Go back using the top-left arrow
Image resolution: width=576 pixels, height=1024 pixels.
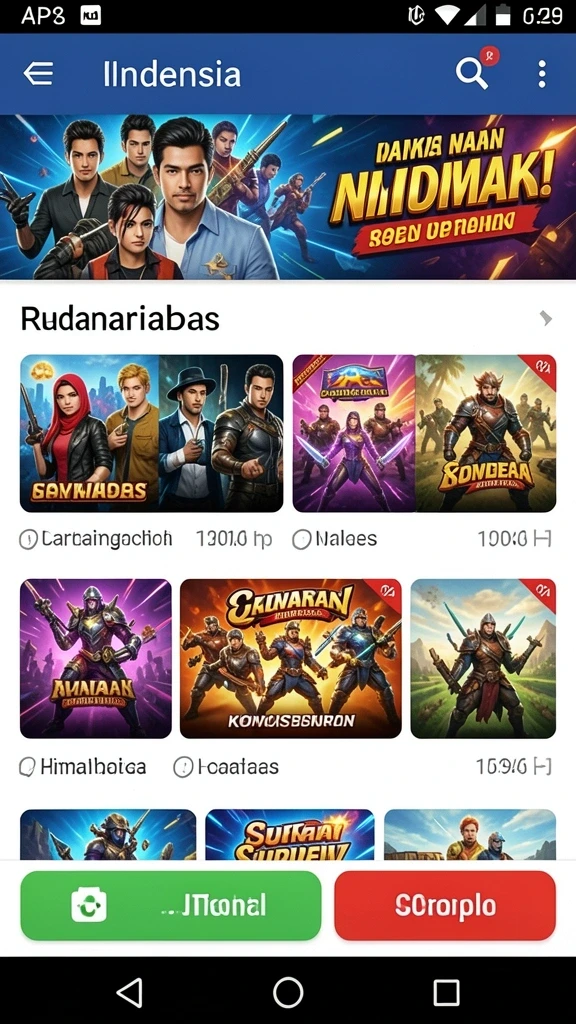(38, 74)
